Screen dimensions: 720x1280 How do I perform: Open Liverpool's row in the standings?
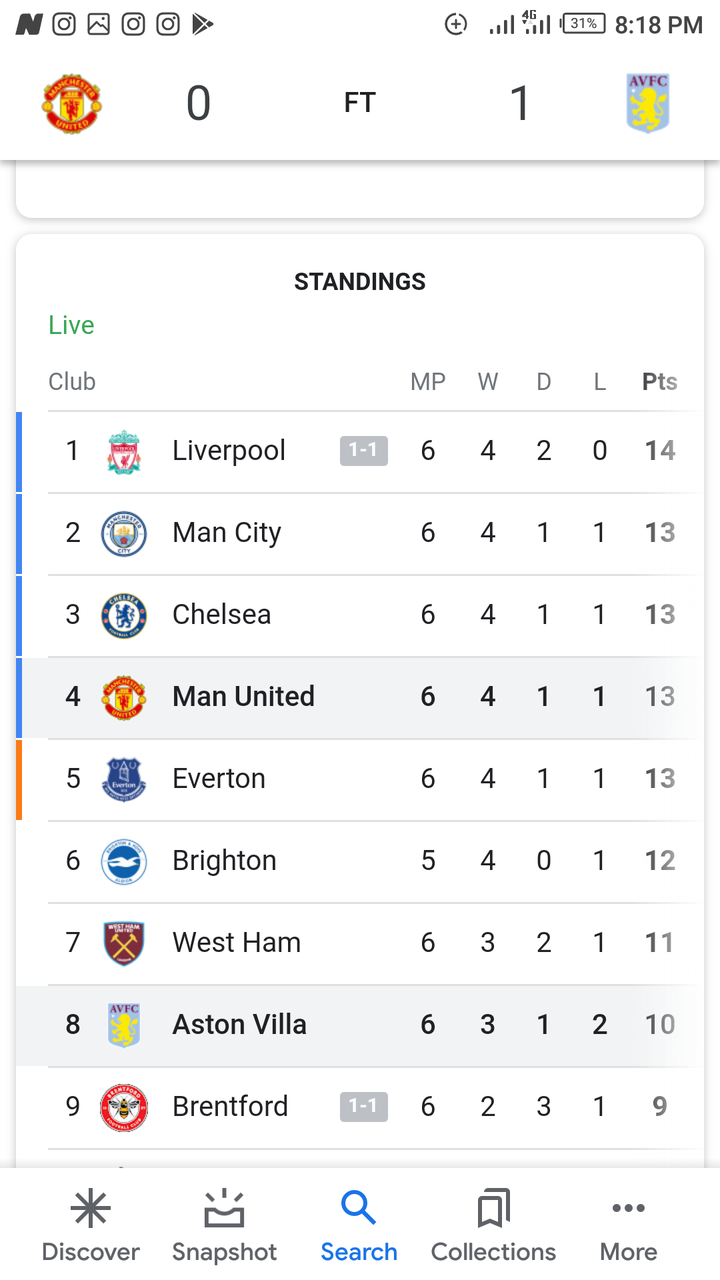[x=360, y=451]
